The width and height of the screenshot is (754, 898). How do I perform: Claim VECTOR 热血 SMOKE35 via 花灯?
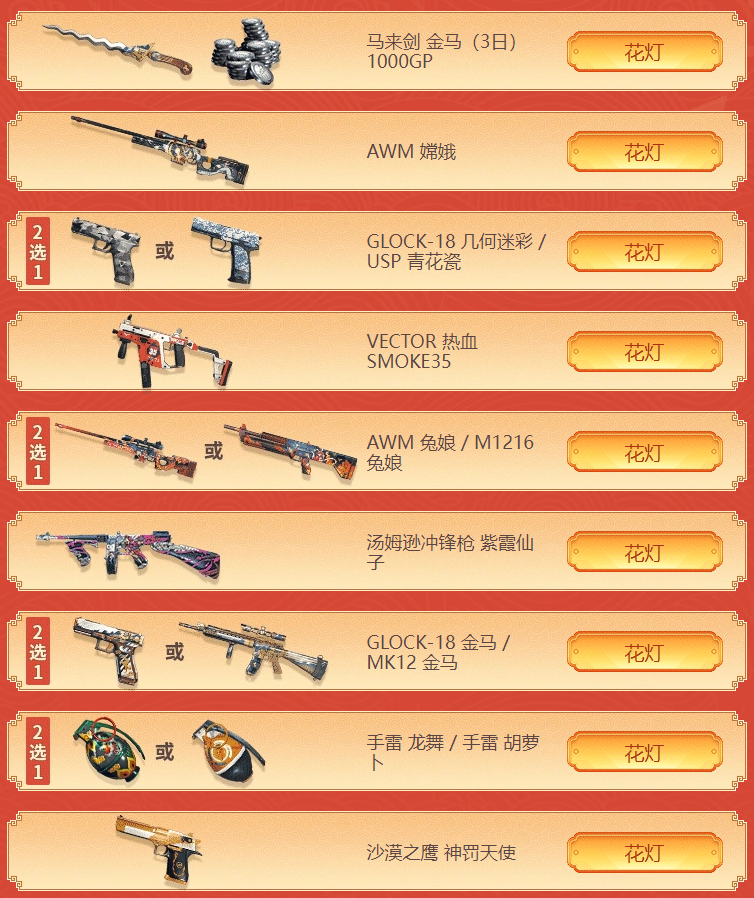pyautogui.click(x=643, y=352)
